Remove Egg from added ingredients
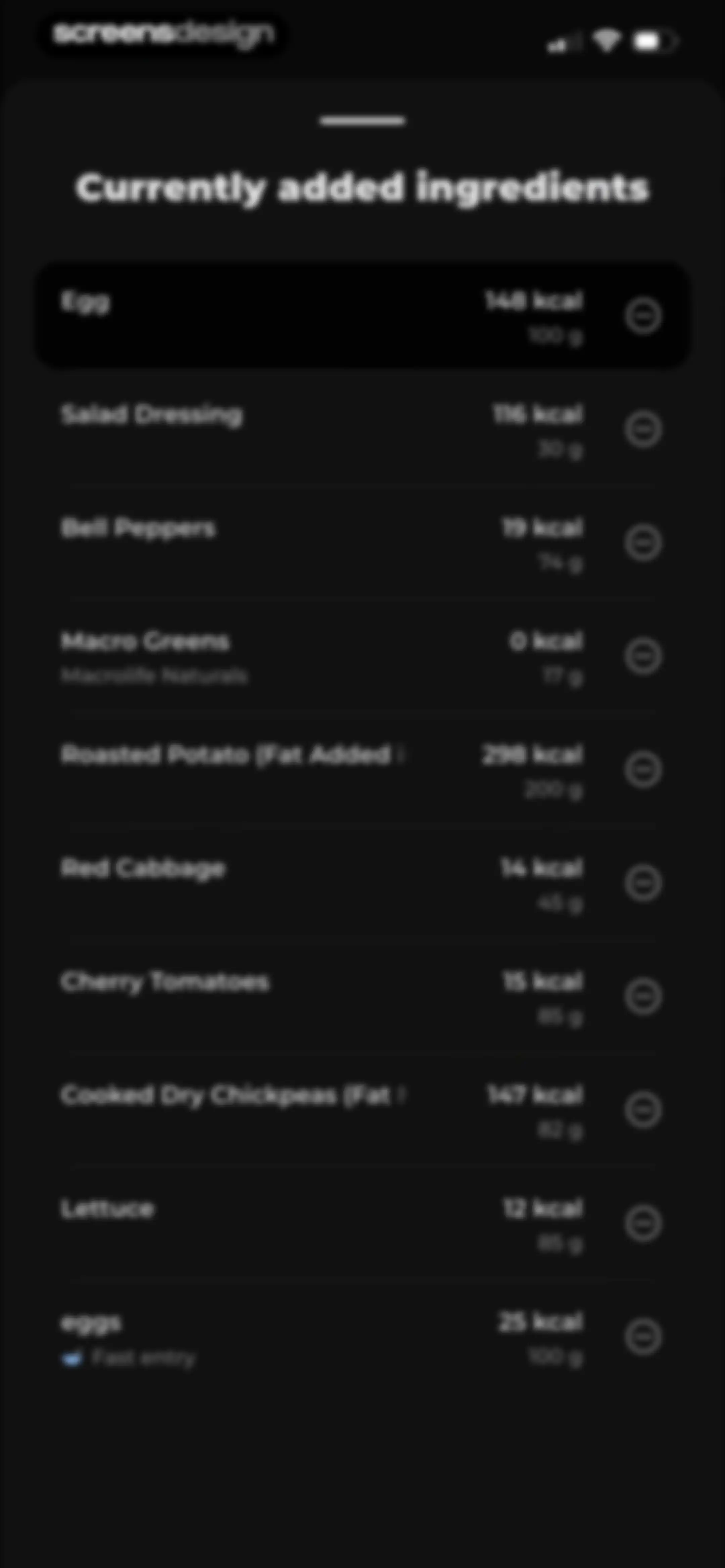 (x=643, y=316)
